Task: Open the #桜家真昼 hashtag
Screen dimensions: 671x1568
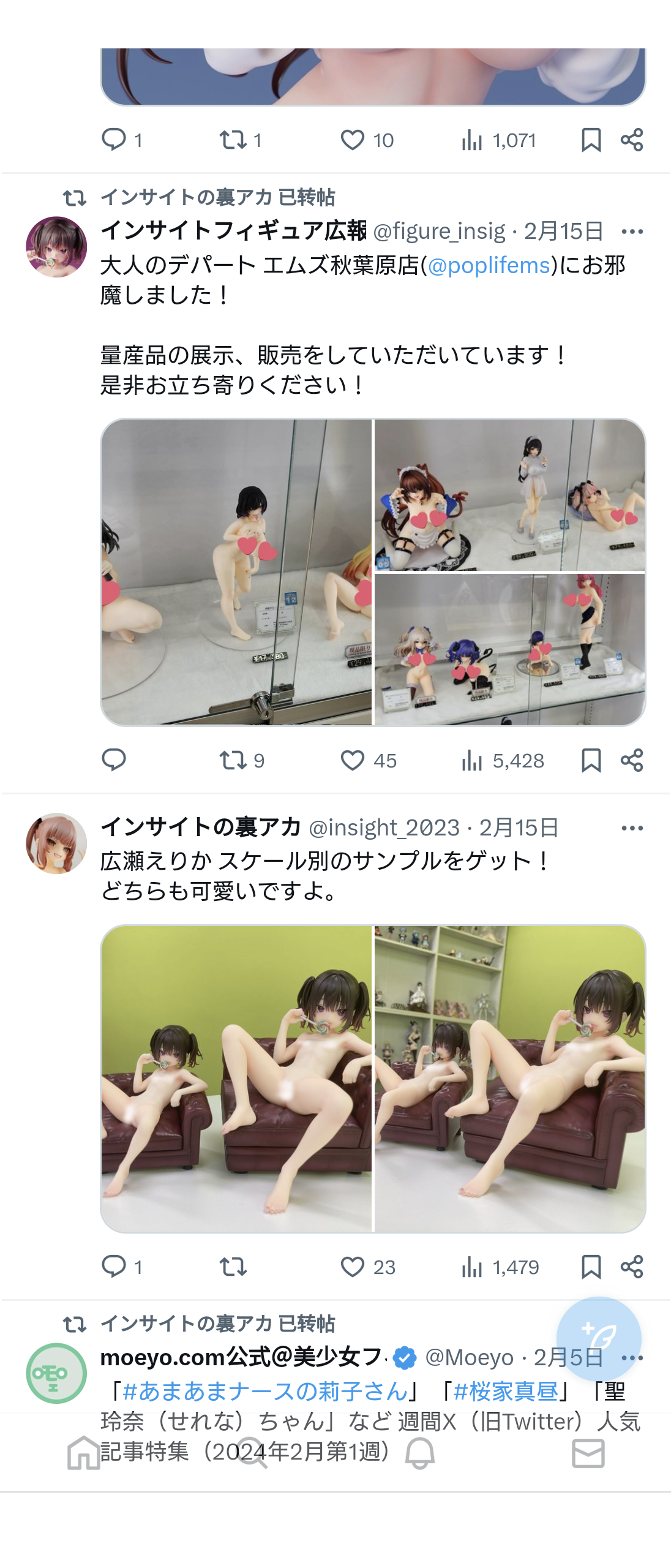Action: click(506, 1392)
